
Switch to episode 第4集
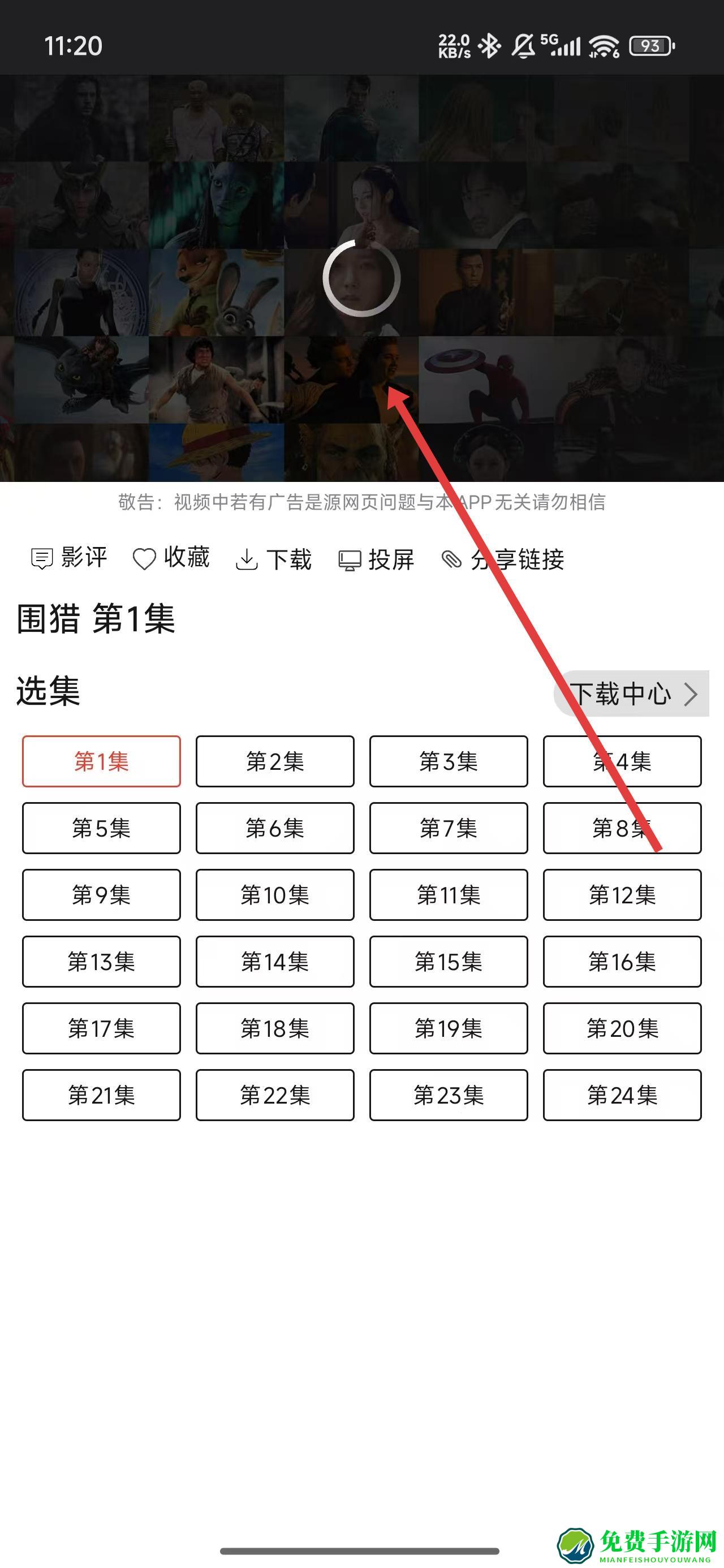pos(622,761)
